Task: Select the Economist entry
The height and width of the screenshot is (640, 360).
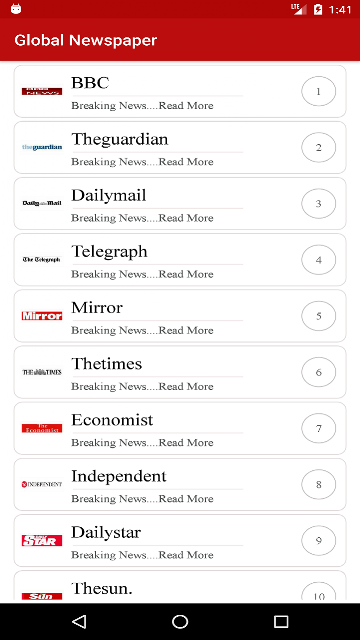Action: tap(180, 428)
